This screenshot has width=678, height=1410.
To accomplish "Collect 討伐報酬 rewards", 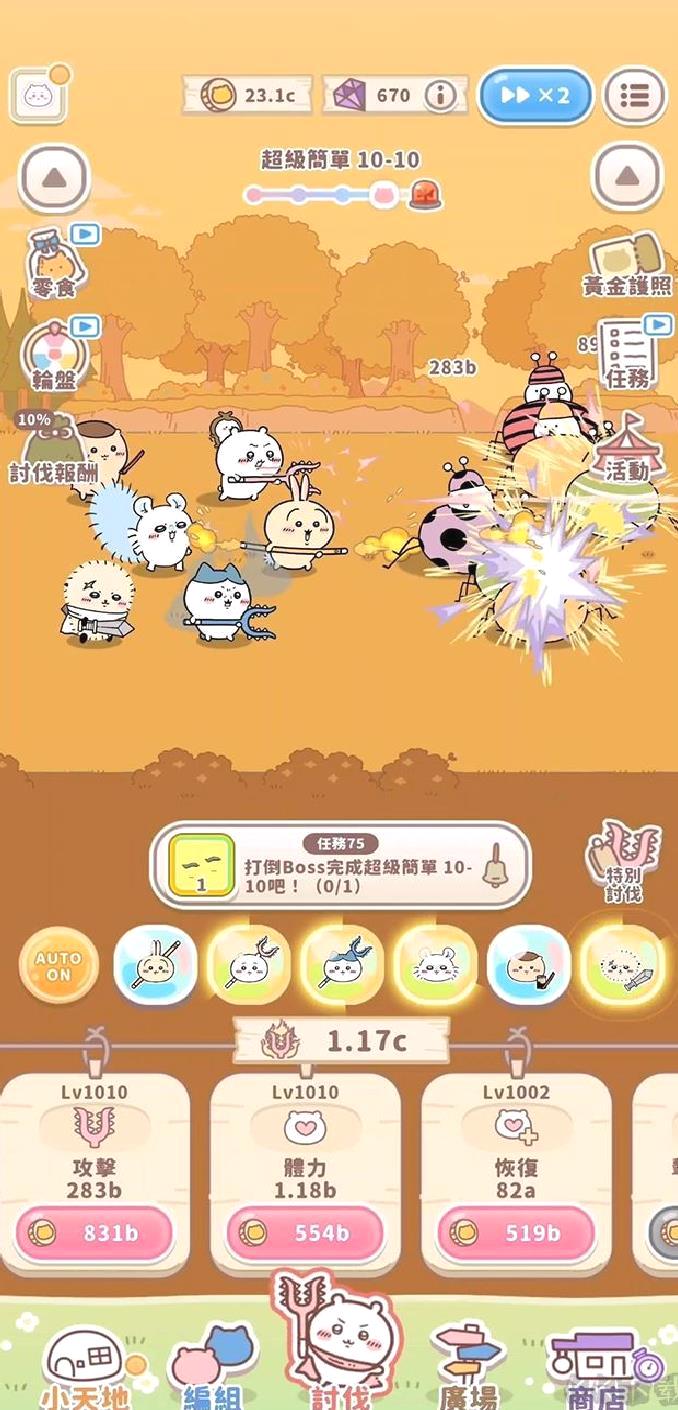I will pyautogui.click(x=48, y=447).
